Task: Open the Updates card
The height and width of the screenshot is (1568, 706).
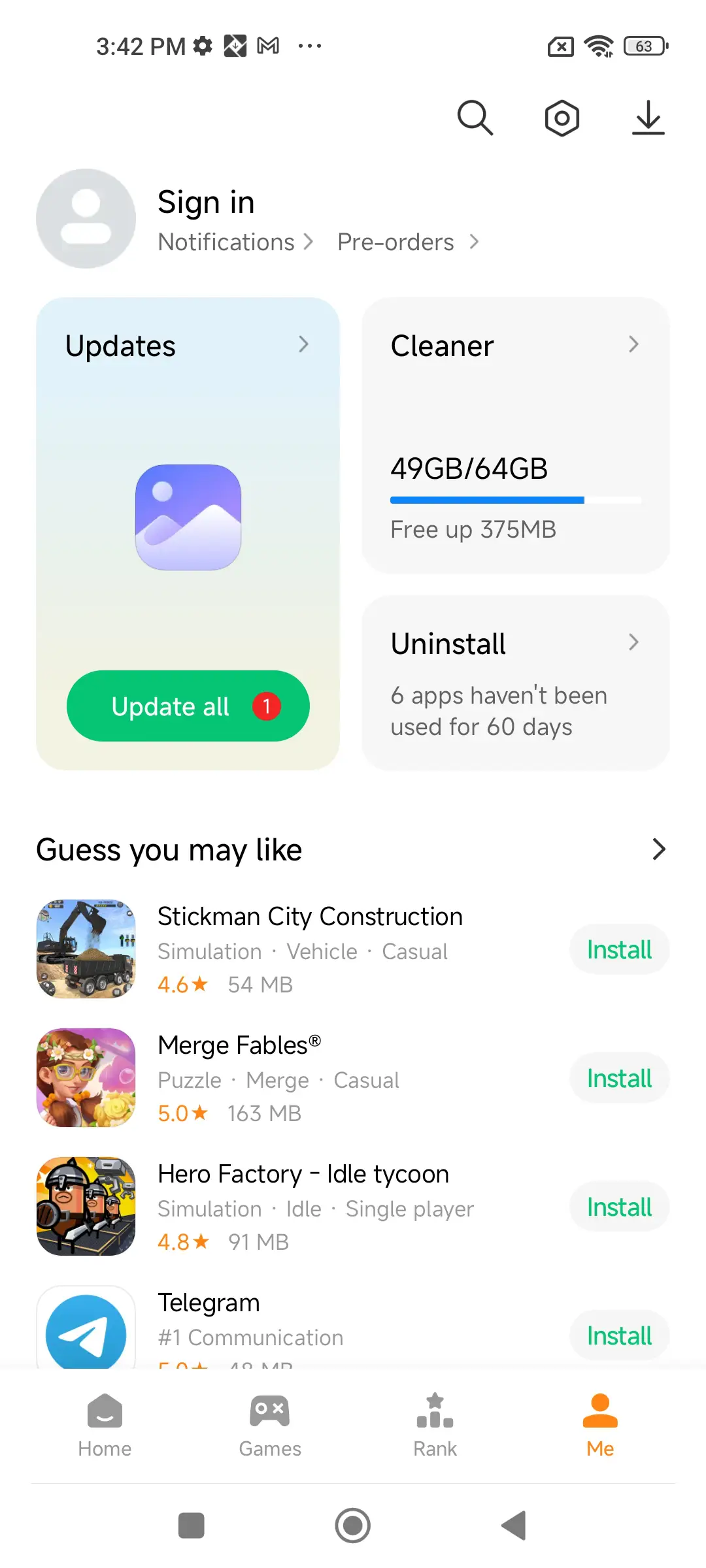Action: 188,346
